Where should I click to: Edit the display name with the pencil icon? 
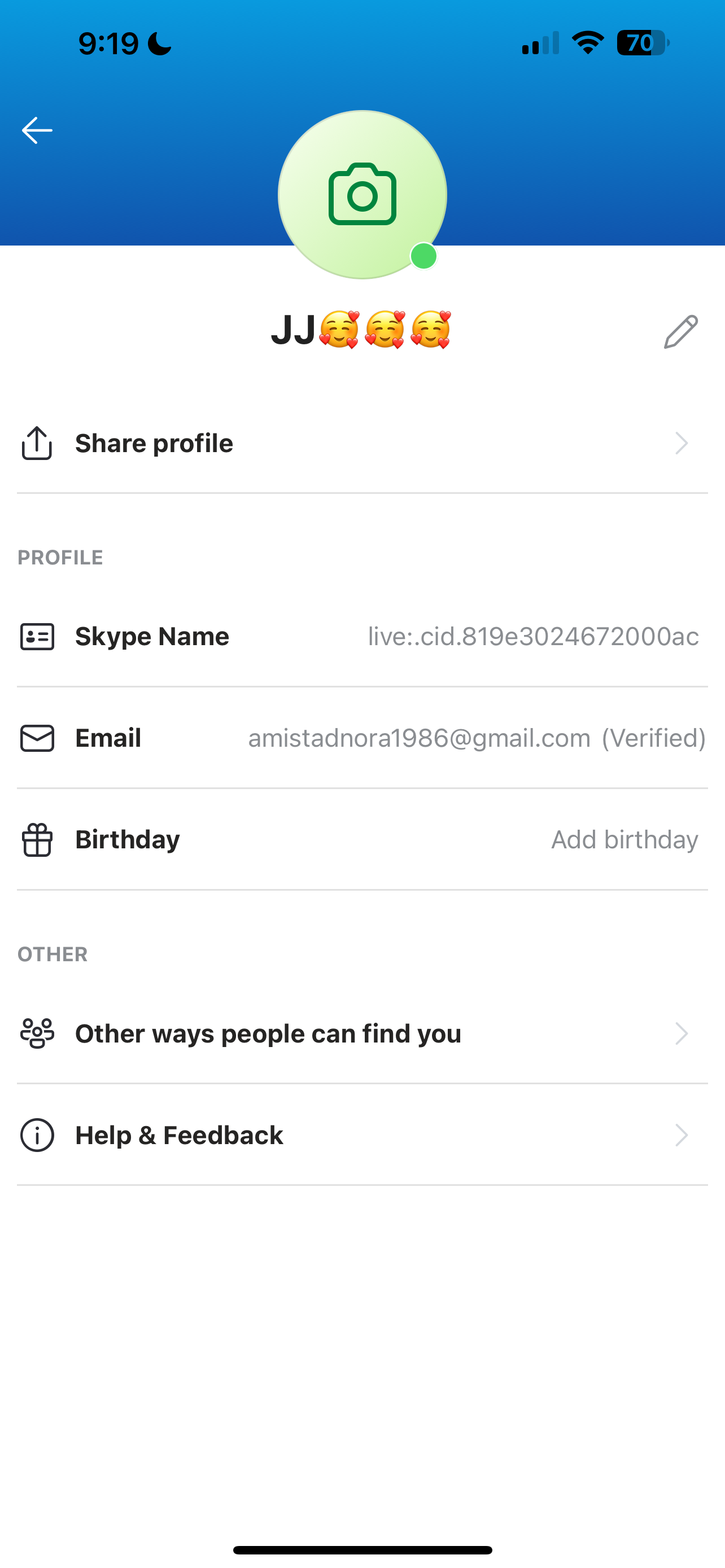pos(680,332)
